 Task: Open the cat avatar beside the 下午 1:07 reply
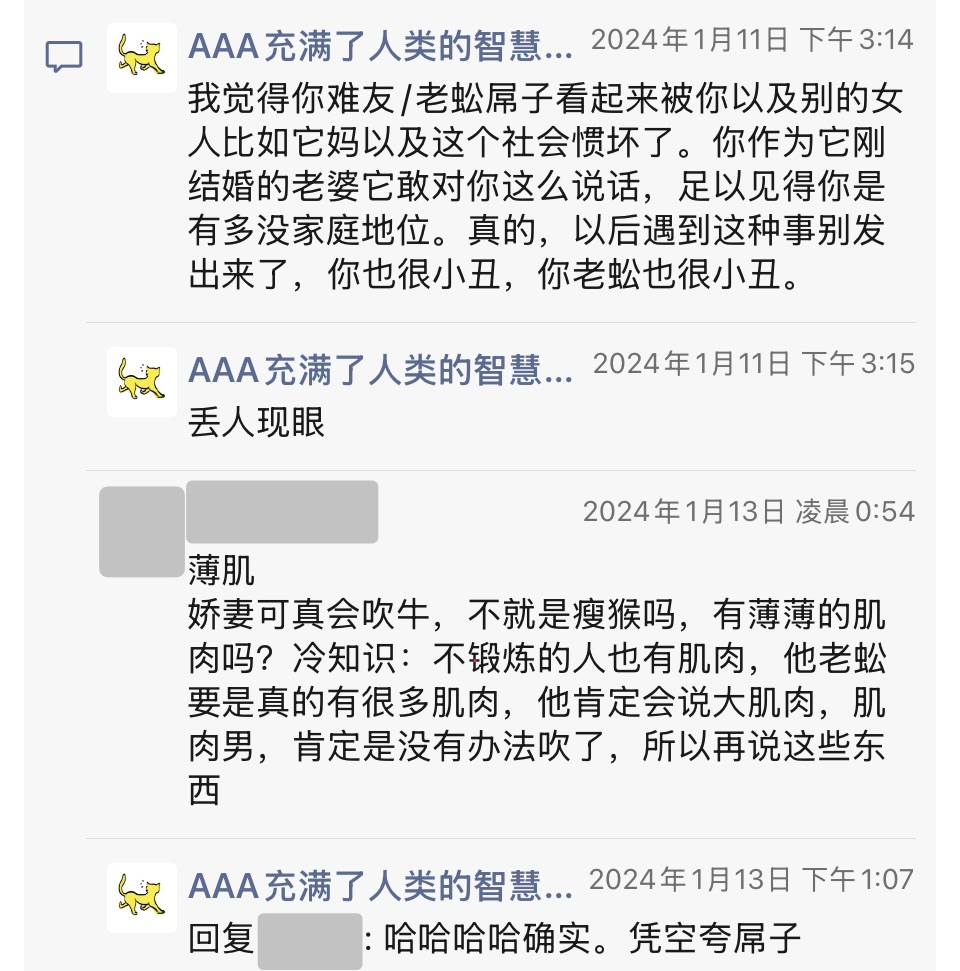click(142, 897)
